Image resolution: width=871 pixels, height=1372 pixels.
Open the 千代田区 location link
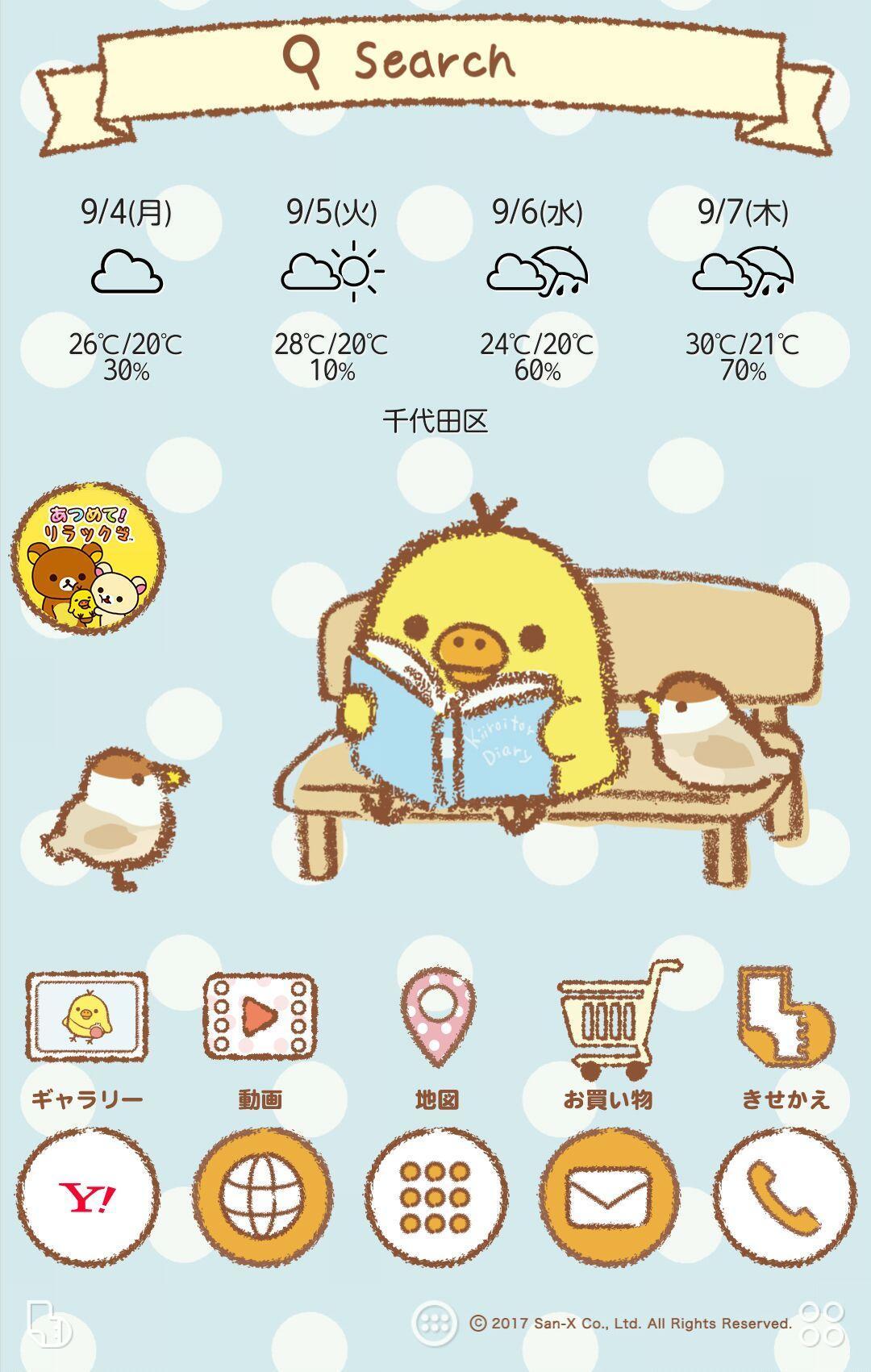point(435,418)
